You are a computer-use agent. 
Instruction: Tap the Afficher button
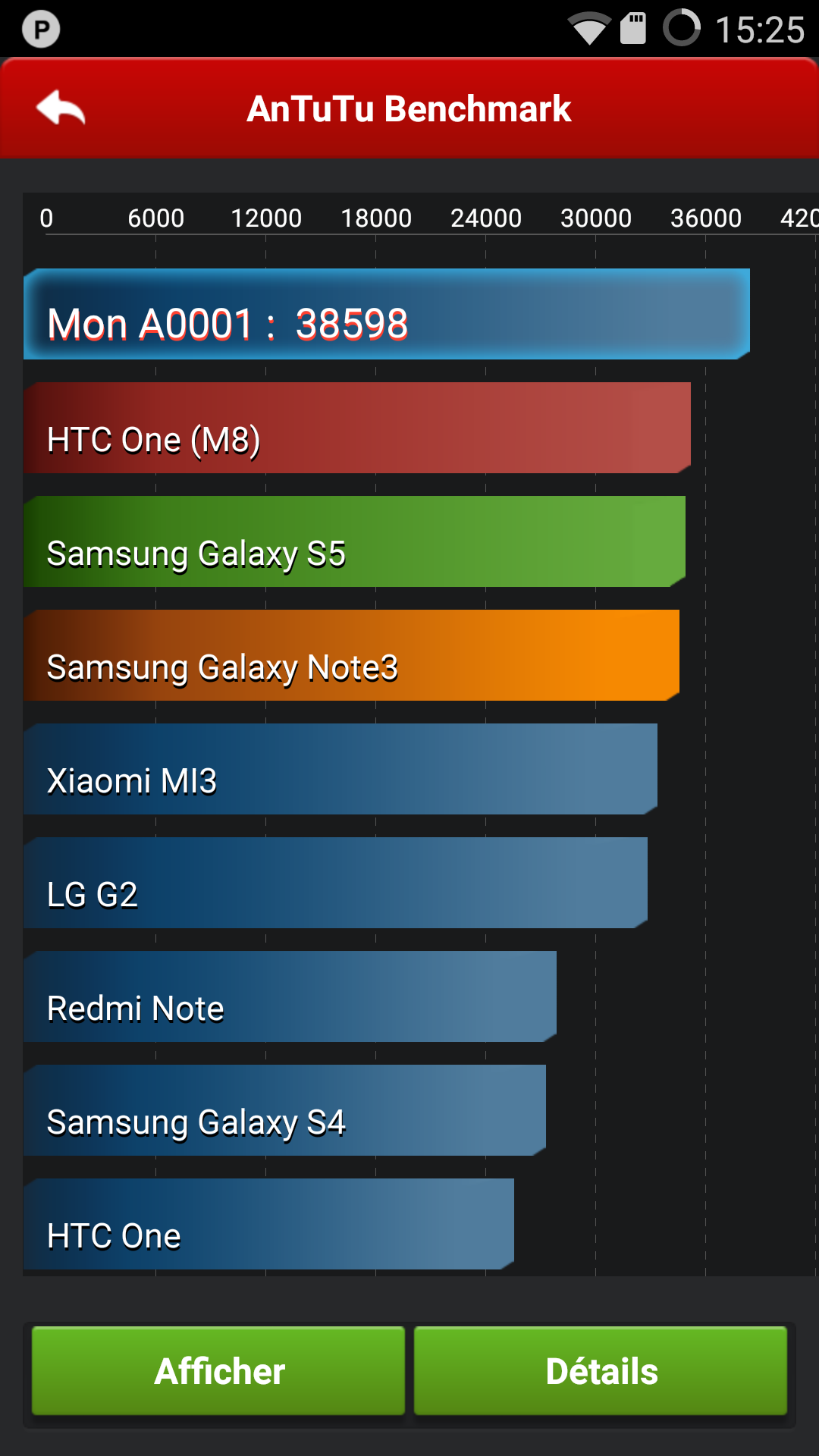coord(218,1370)
